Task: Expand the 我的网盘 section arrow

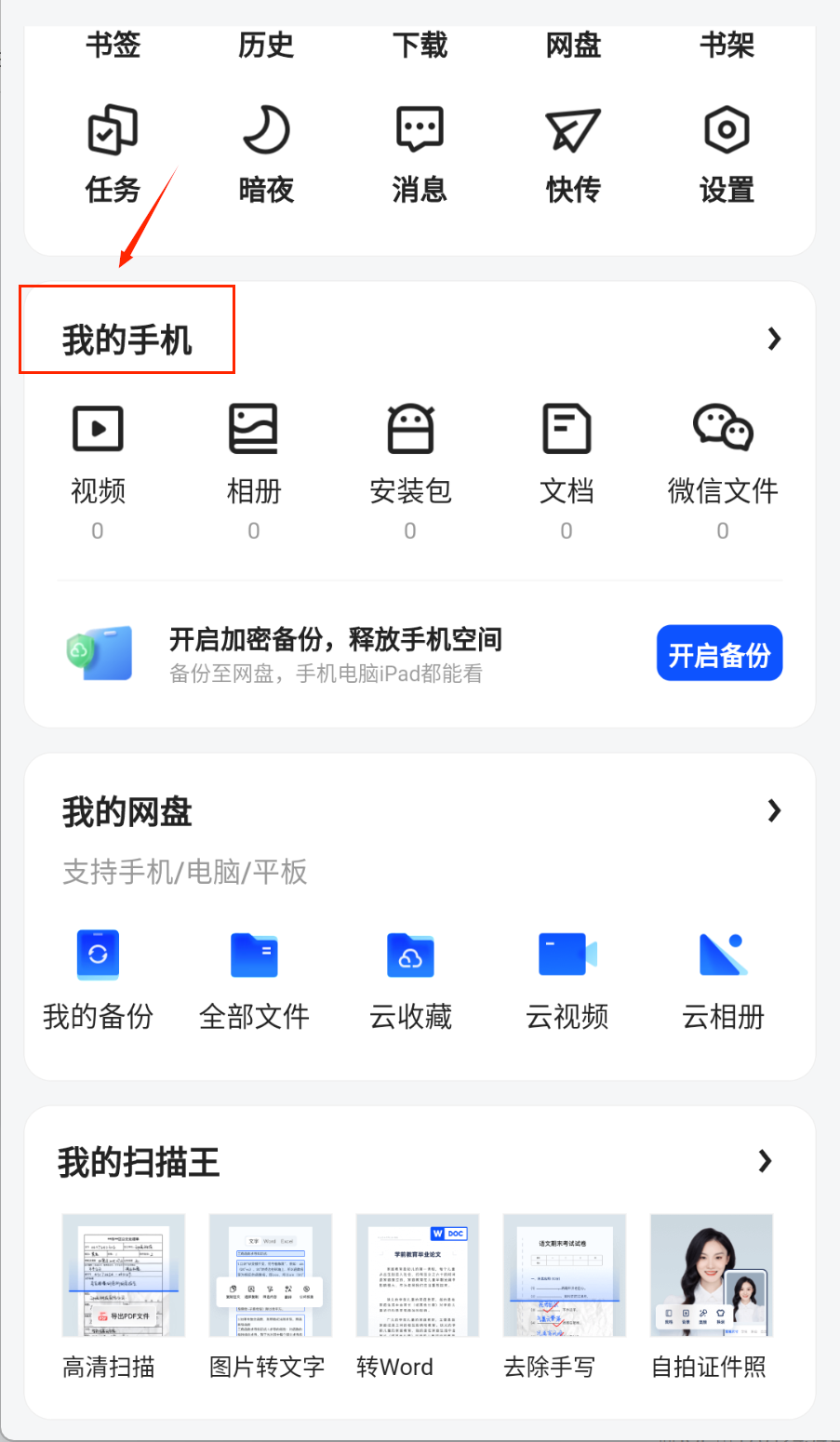Action: pos(774,811)
